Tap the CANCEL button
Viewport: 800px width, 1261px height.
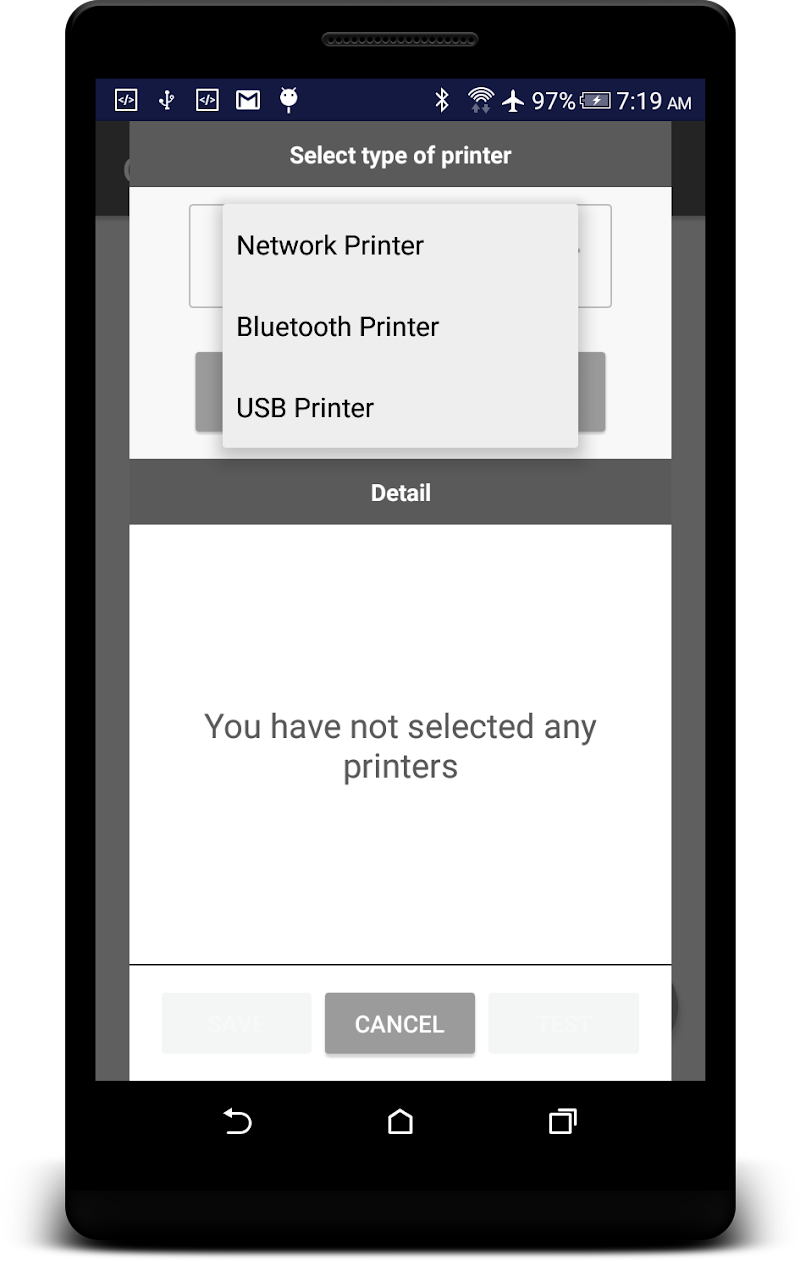coord(399,1024)
